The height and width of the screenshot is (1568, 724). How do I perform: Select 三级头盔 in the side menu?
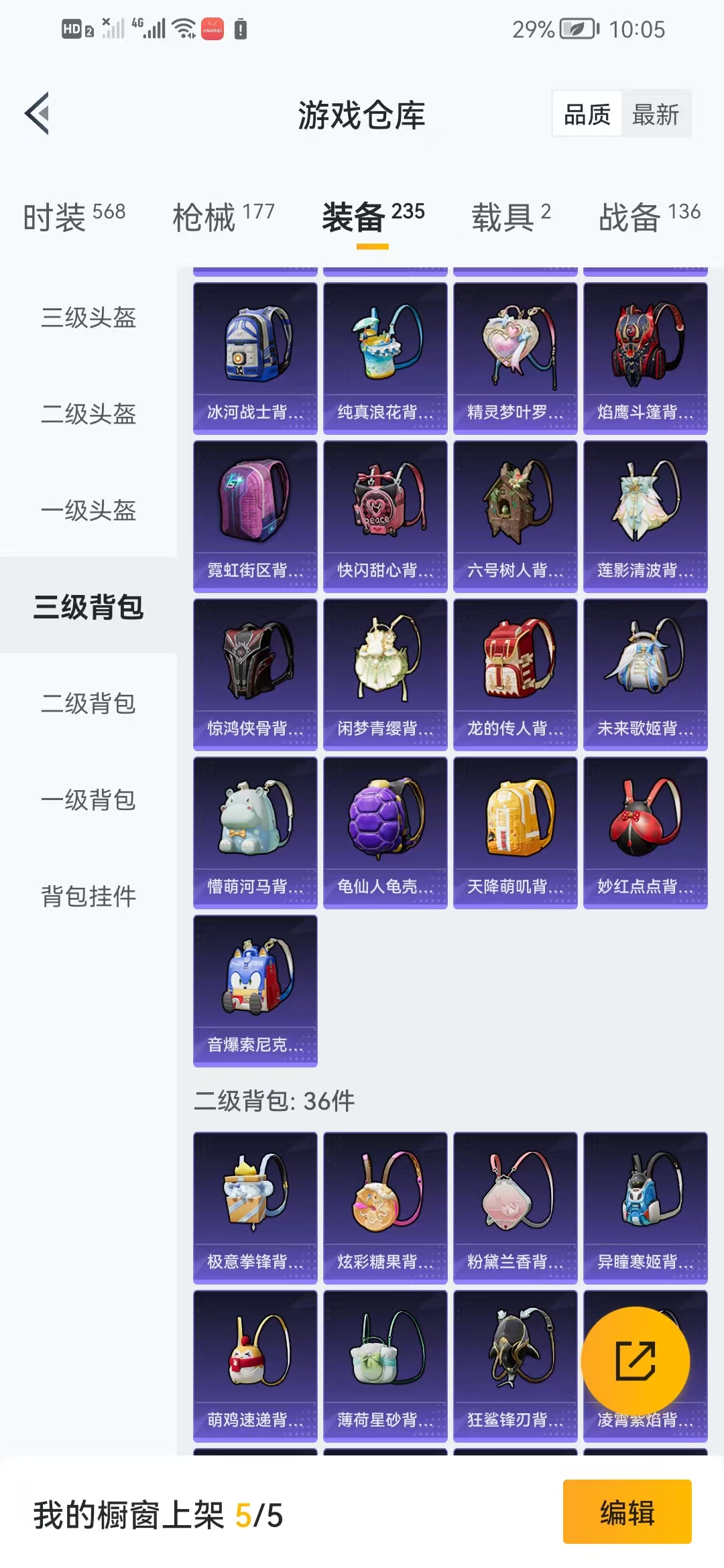pyautogui.click(x=88, y=318)
